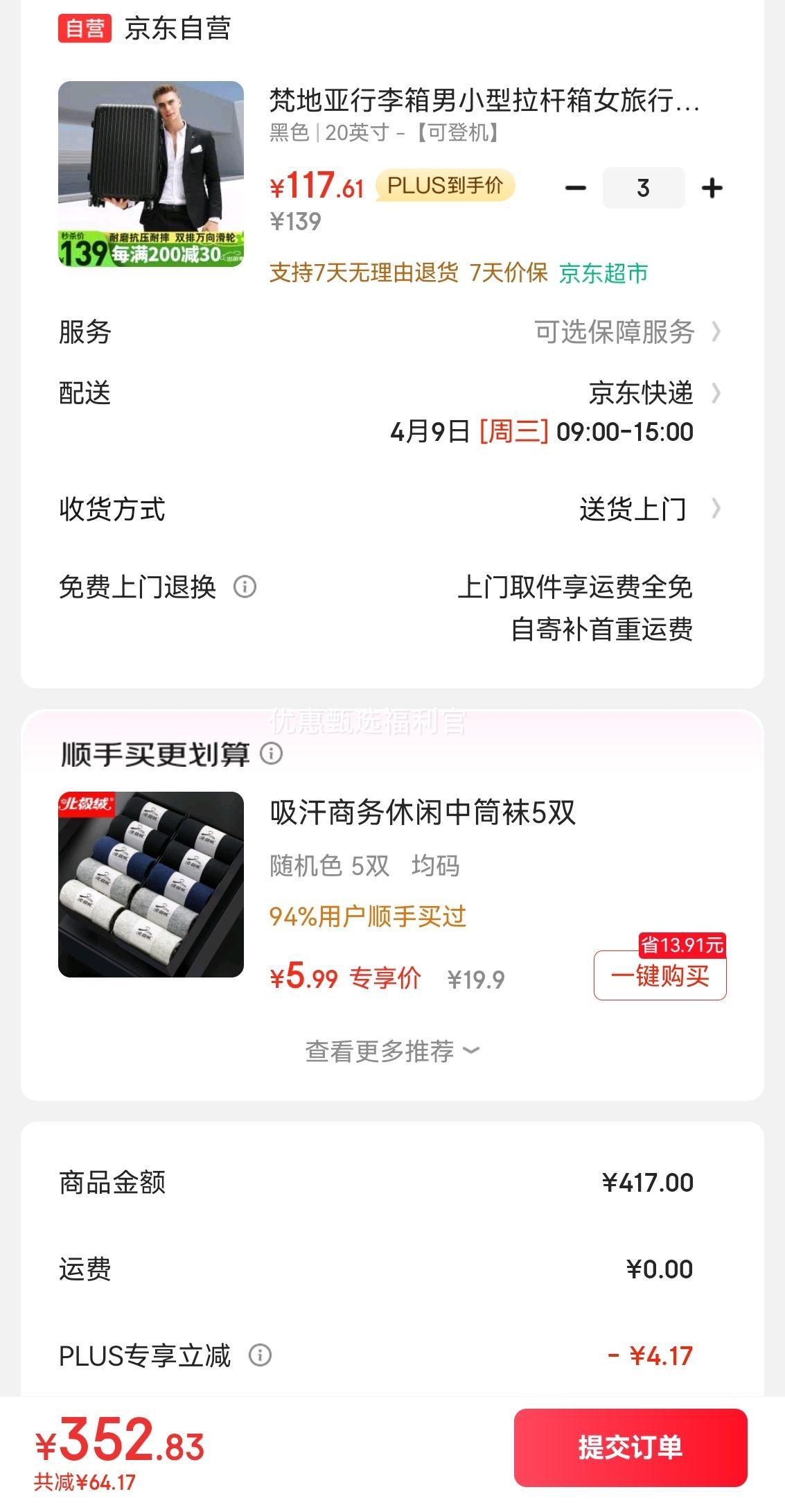Tap the quantity field showing 3
This screenshot has width=785, height=1512.
(x=643, y=188)
